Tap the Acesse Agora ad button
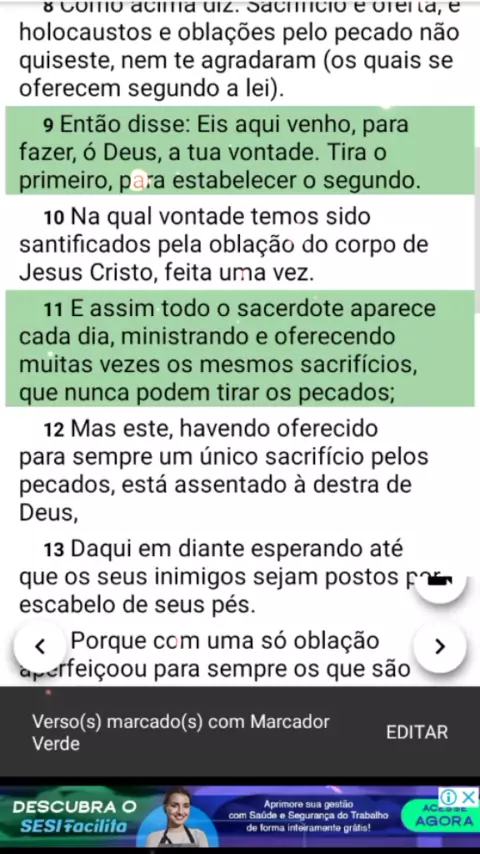Screen dimensions: 480x854 (440, 817)
